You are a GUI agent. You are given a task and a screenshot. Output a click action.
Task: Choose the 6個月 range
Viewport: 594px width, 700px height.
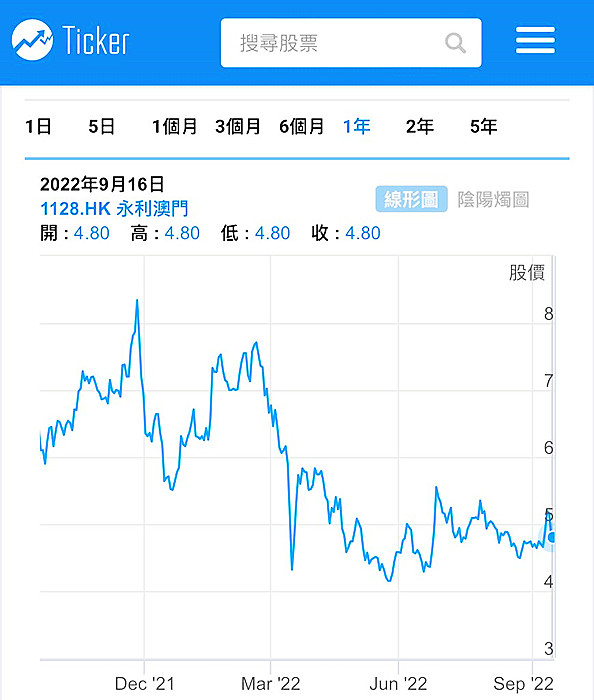(x=302, y=127)
